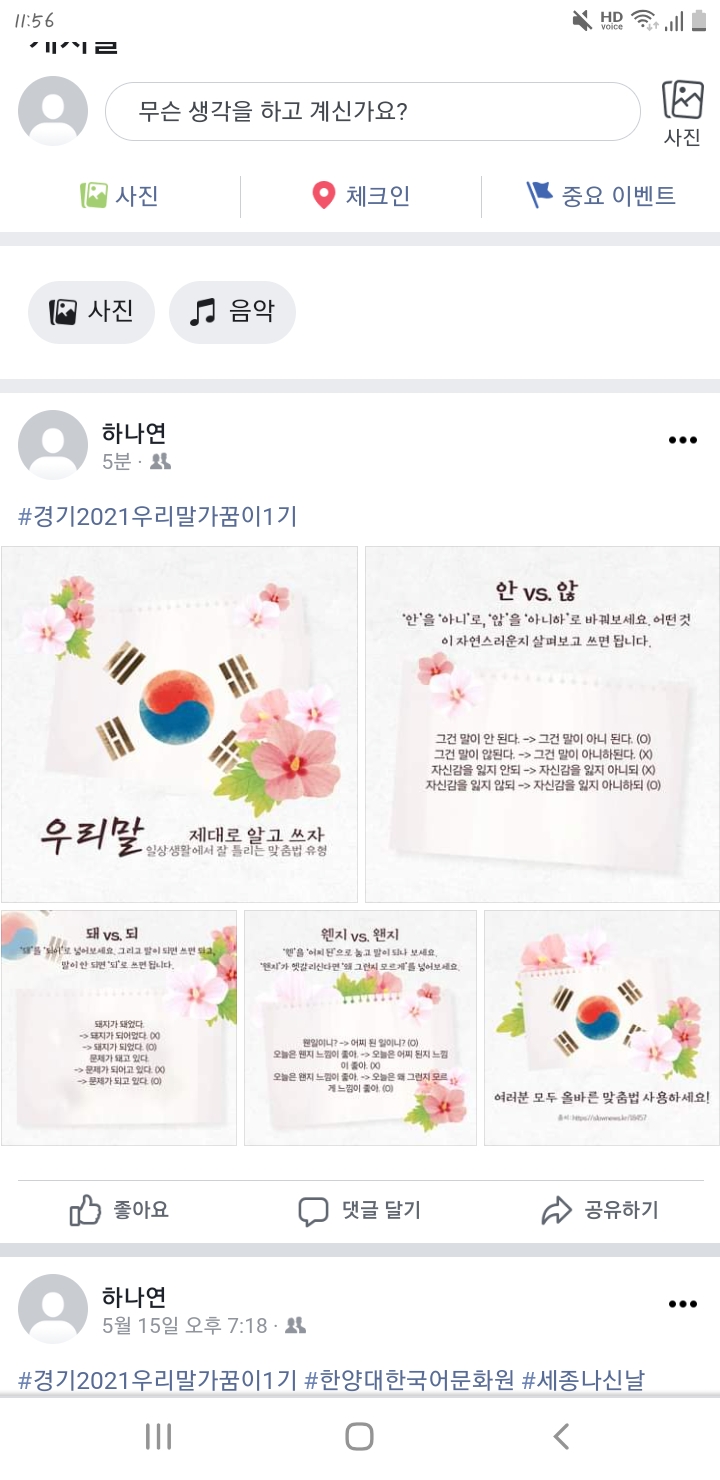
Task: Like the post with 좋아요
Action: [x=120, y=1211]
